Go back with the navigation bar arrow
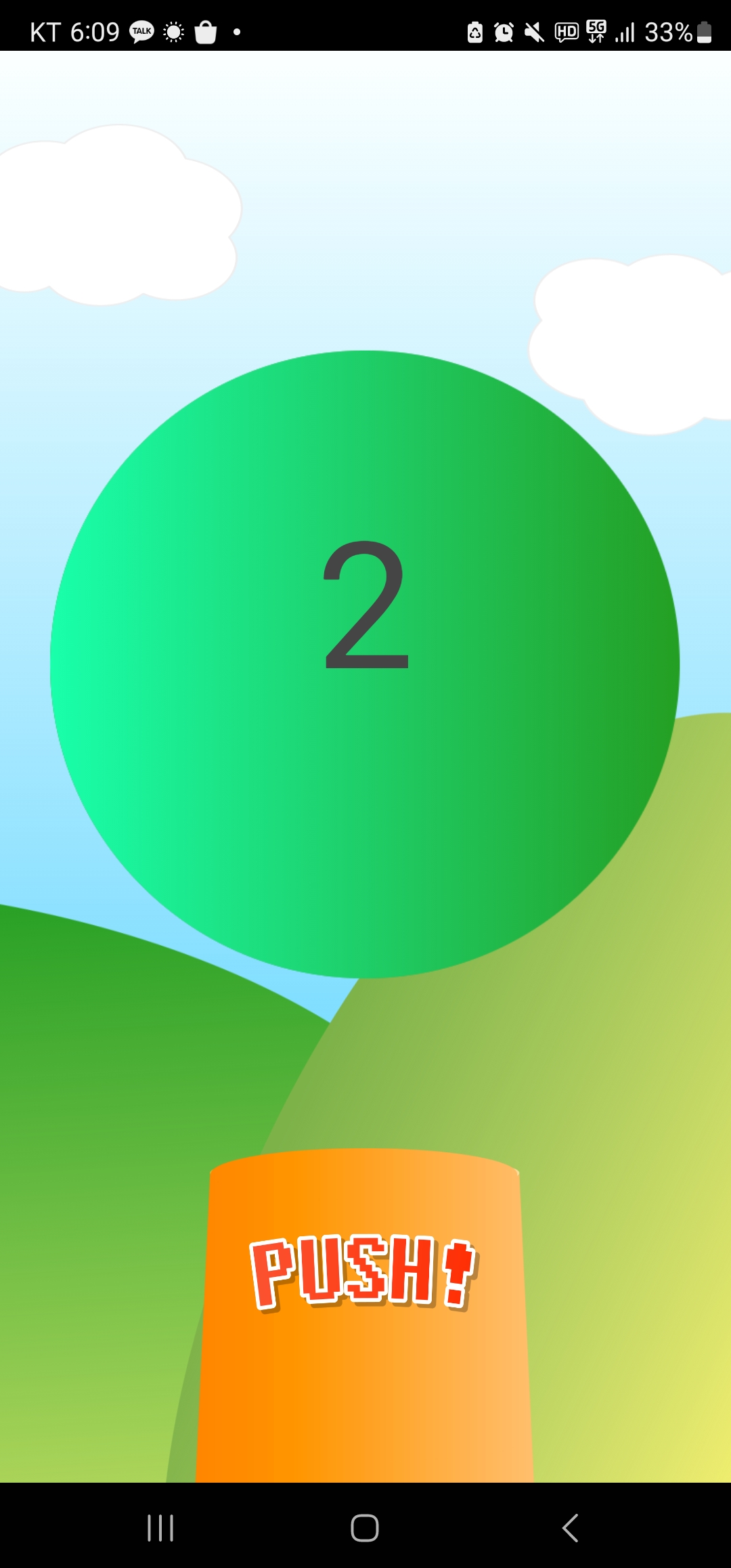This screenshot has height=1568, width=731. (x=570, y=1528)
